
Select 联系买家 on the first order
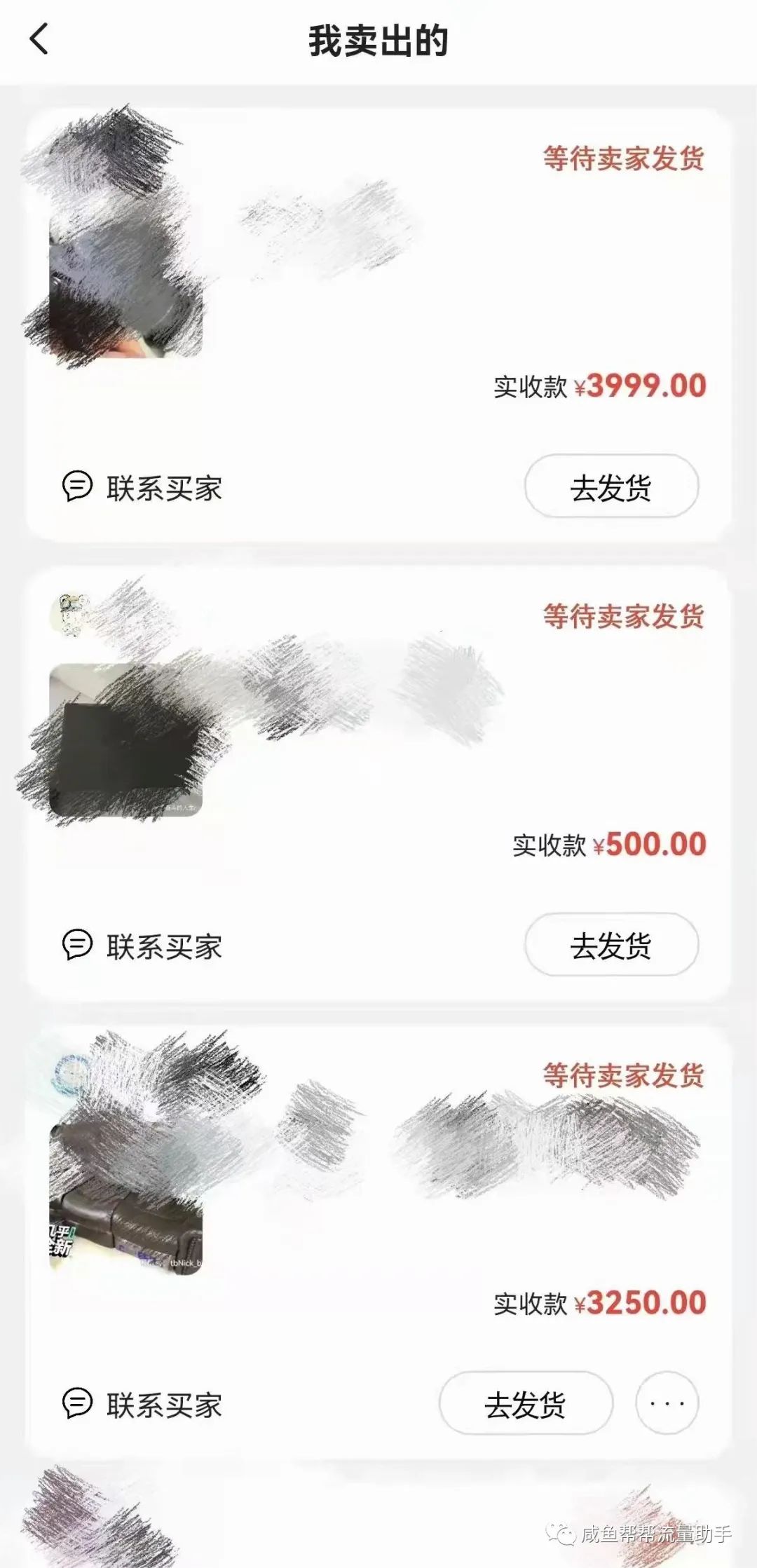pos(165,489)
